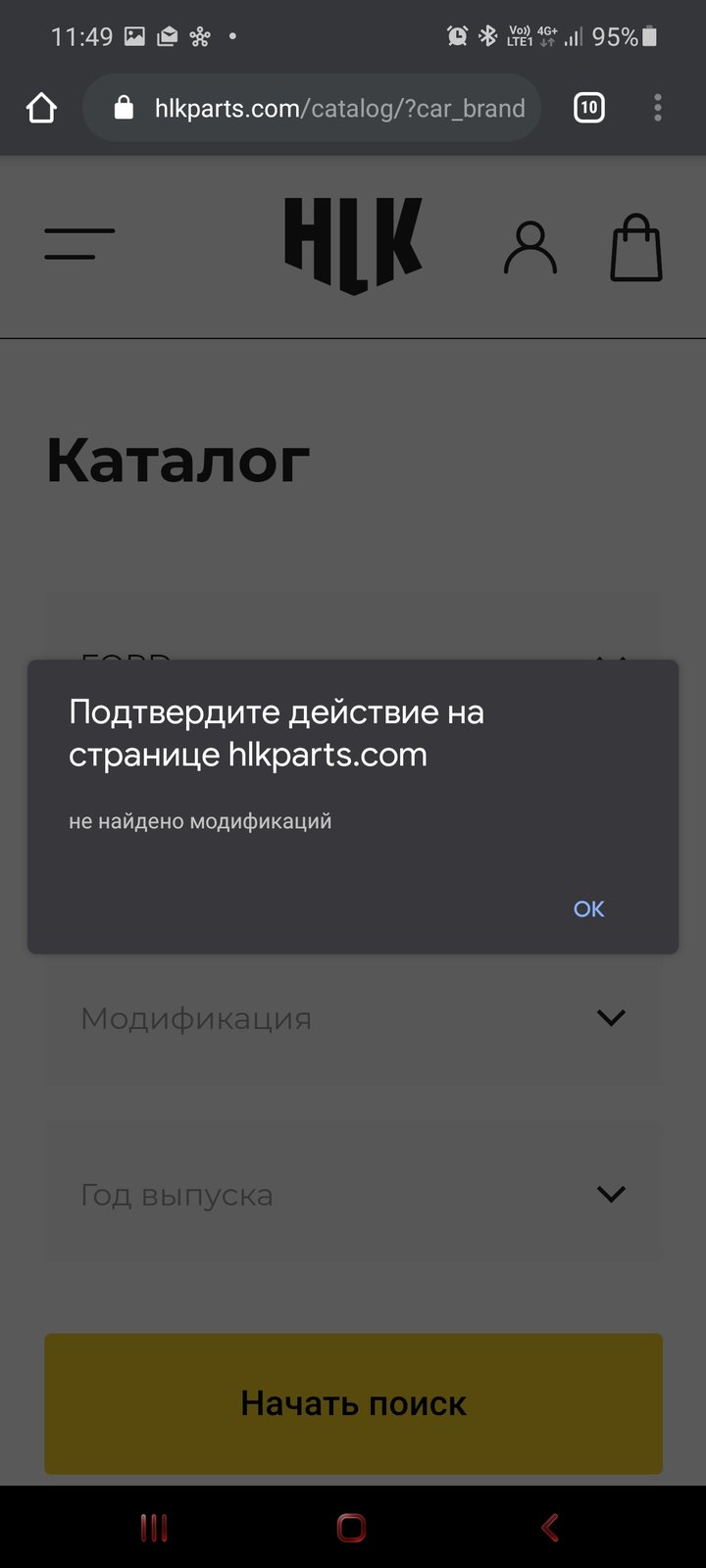The image size is (706, 1568).
Task: Open the browser overflow menu
Action: pyautogui.click(x=658, y=108)
